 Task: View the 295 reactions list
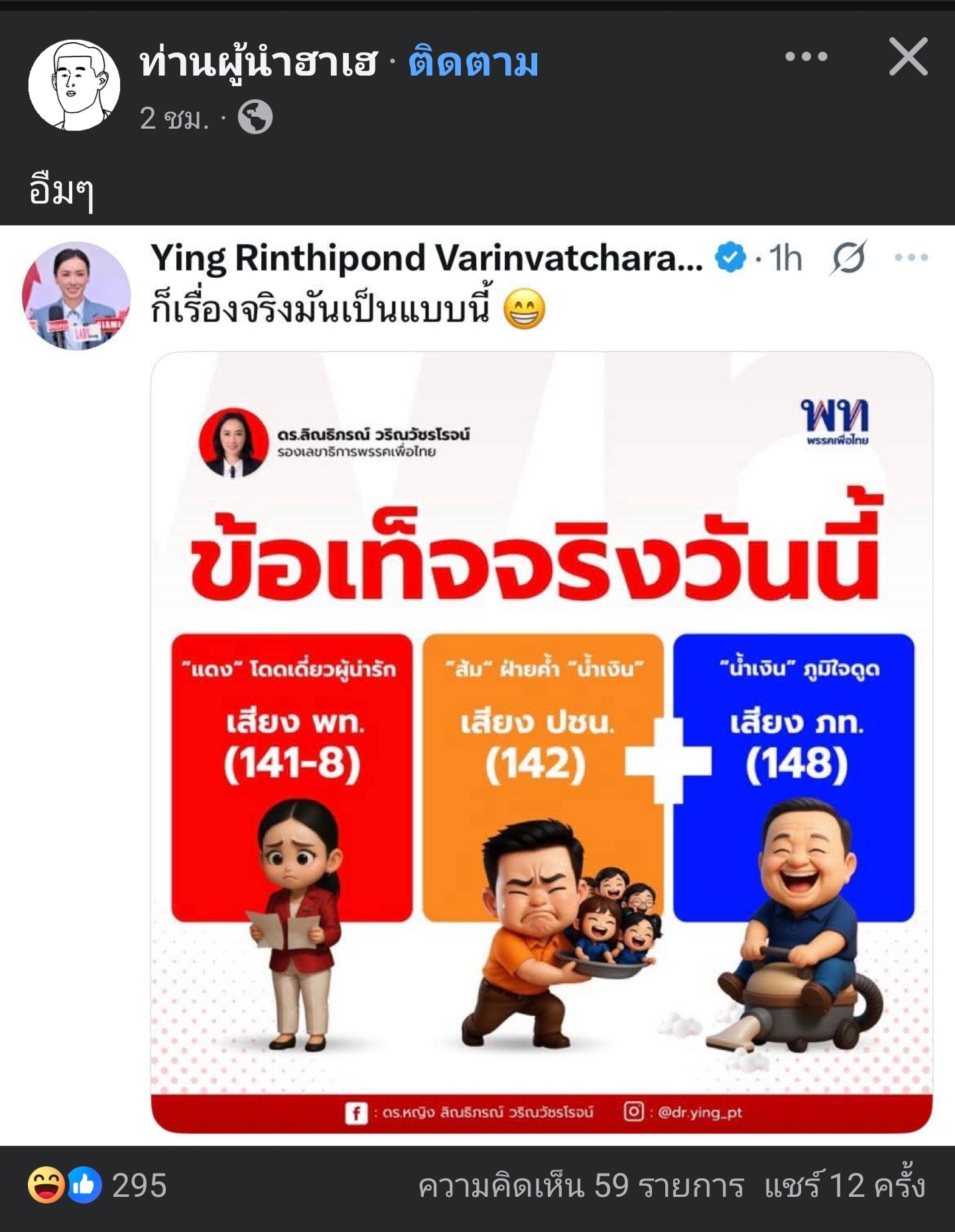tap(97, 1185)
